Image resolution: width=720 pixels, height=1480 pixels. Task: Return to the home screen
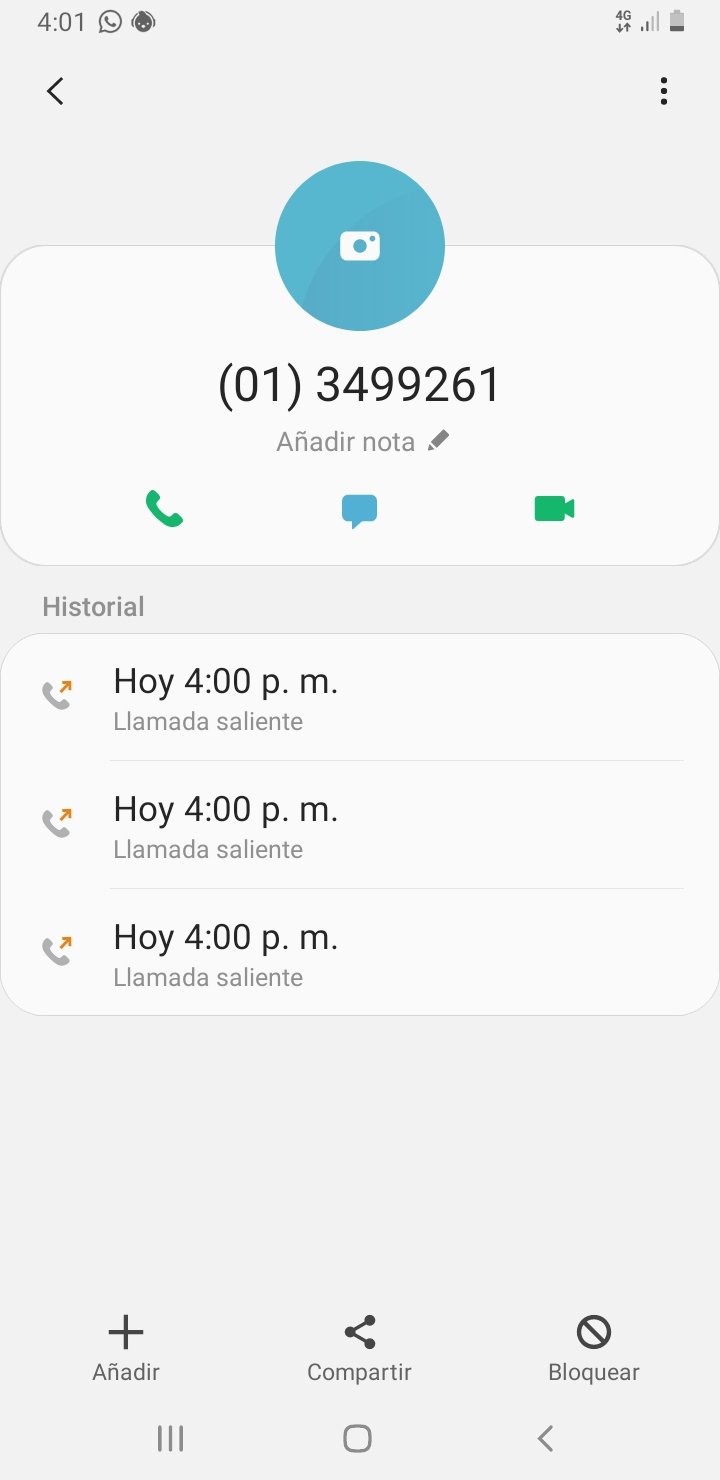pyautogui.click(x=357, y=1438)
